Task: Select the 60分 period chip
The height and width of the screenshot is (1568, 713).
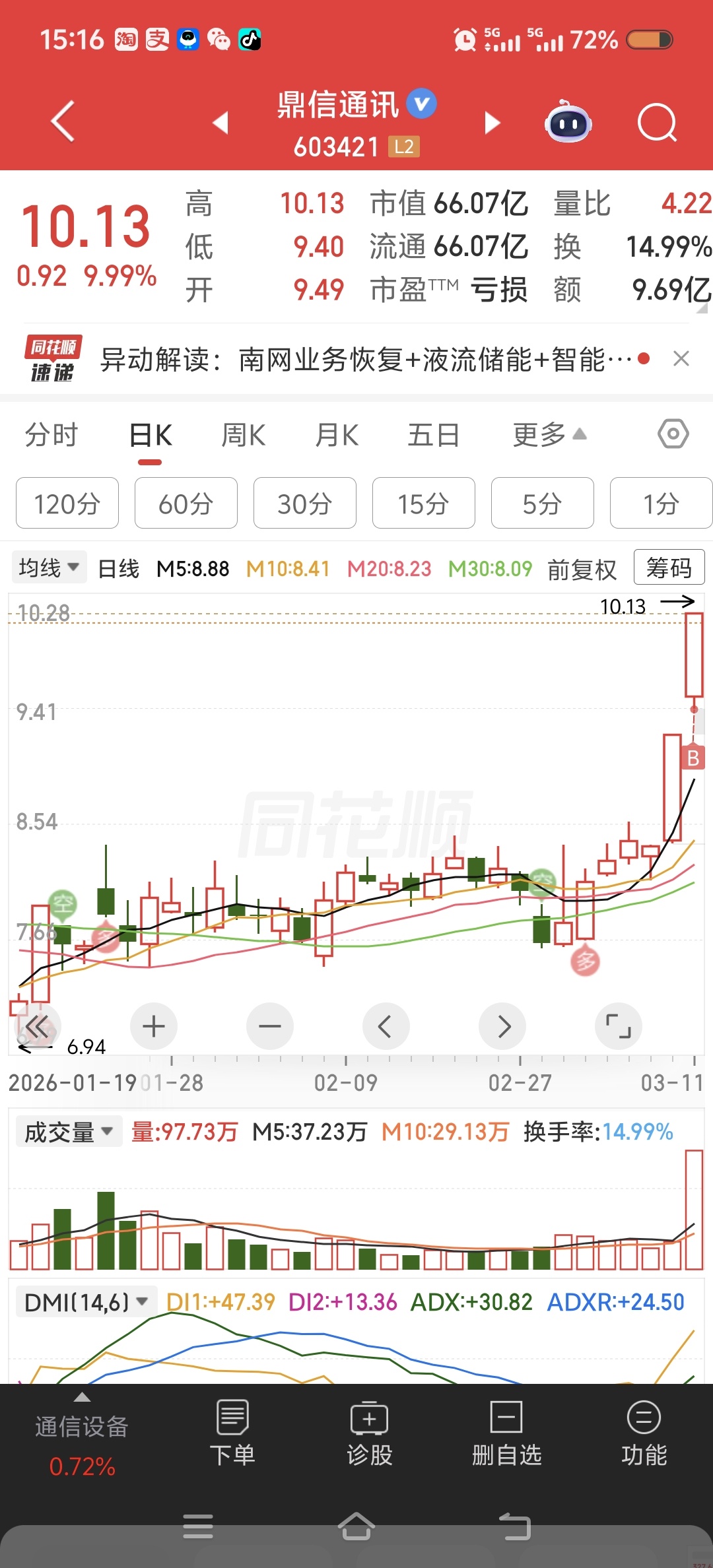Action: tap(186, 504)
